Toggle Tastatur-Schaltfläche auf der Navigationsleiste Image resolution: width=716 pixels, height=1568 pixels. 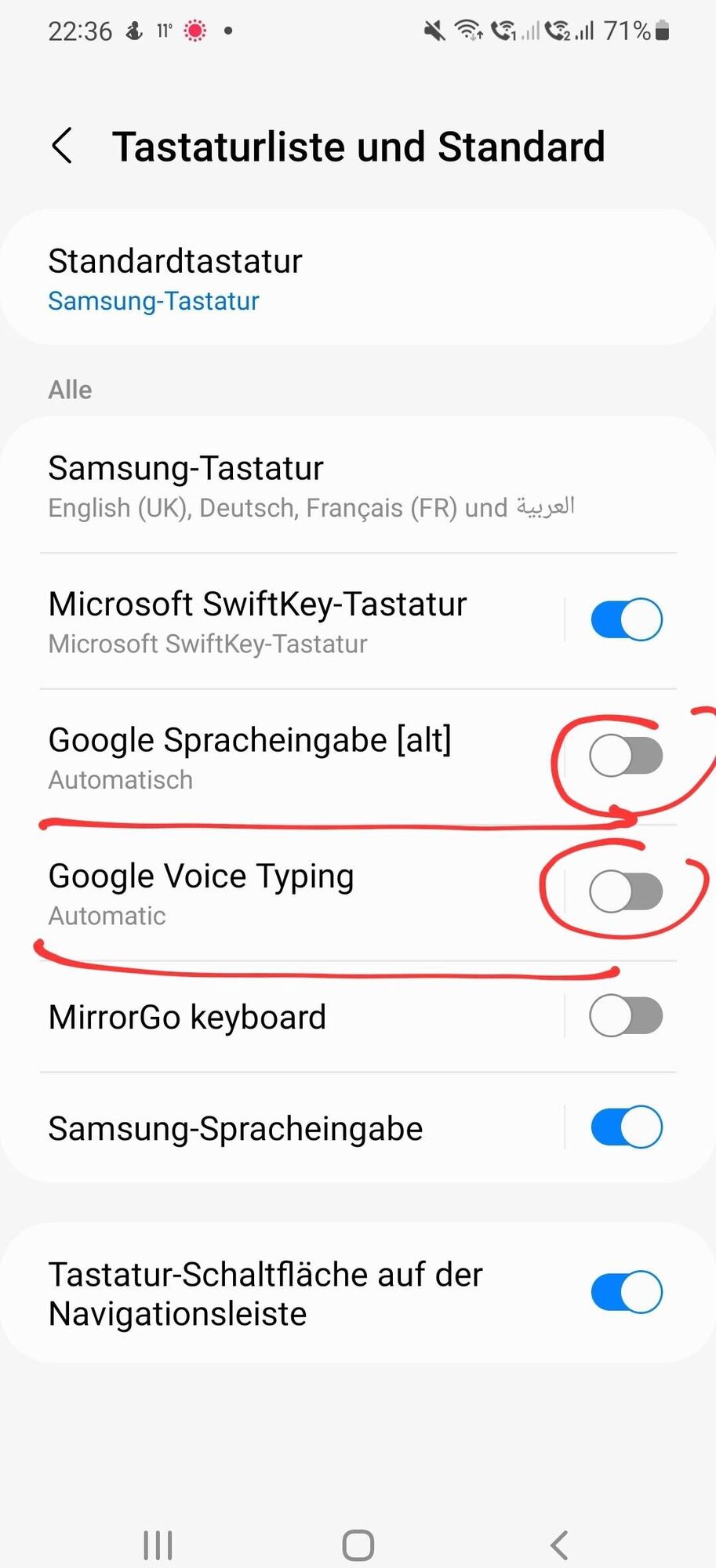click(x=626, y=1292)
